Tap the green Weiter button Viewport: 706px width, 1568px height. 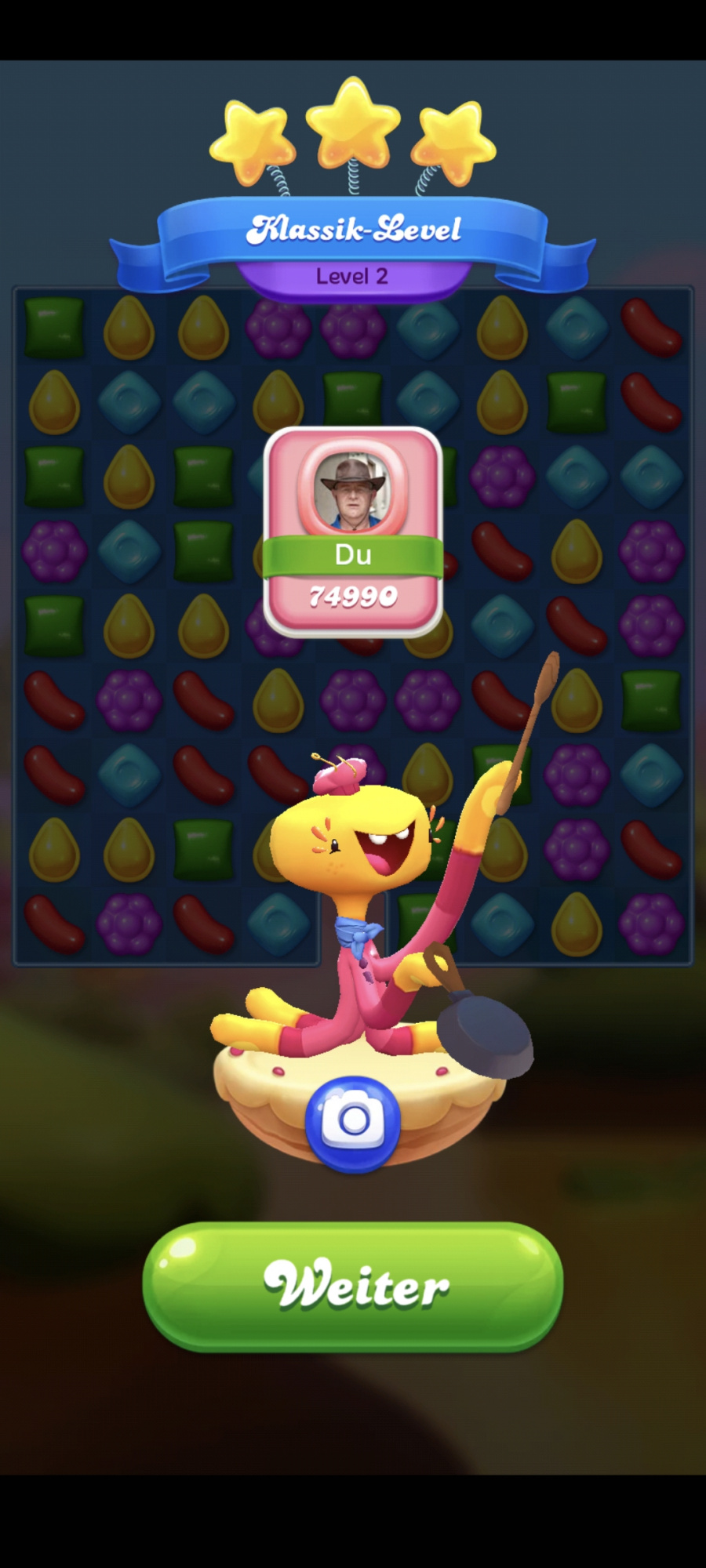point(353,1287)
